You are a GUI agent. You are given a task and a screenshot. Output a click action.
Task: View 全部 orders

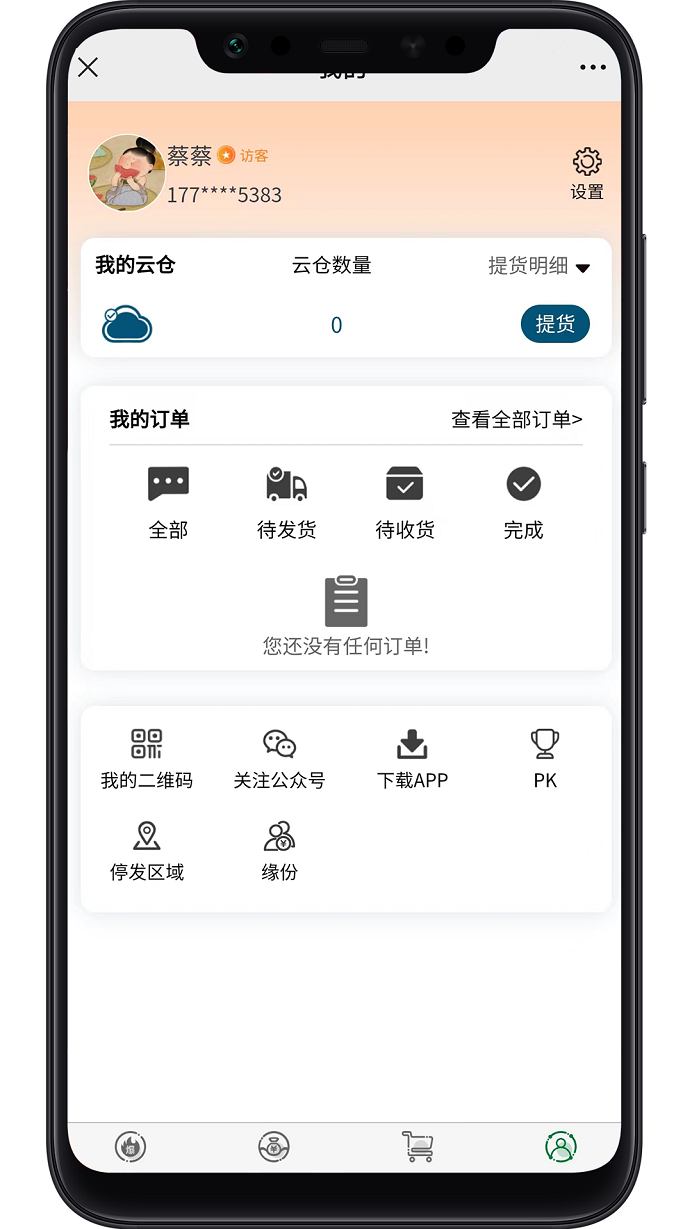pos(168,502)
